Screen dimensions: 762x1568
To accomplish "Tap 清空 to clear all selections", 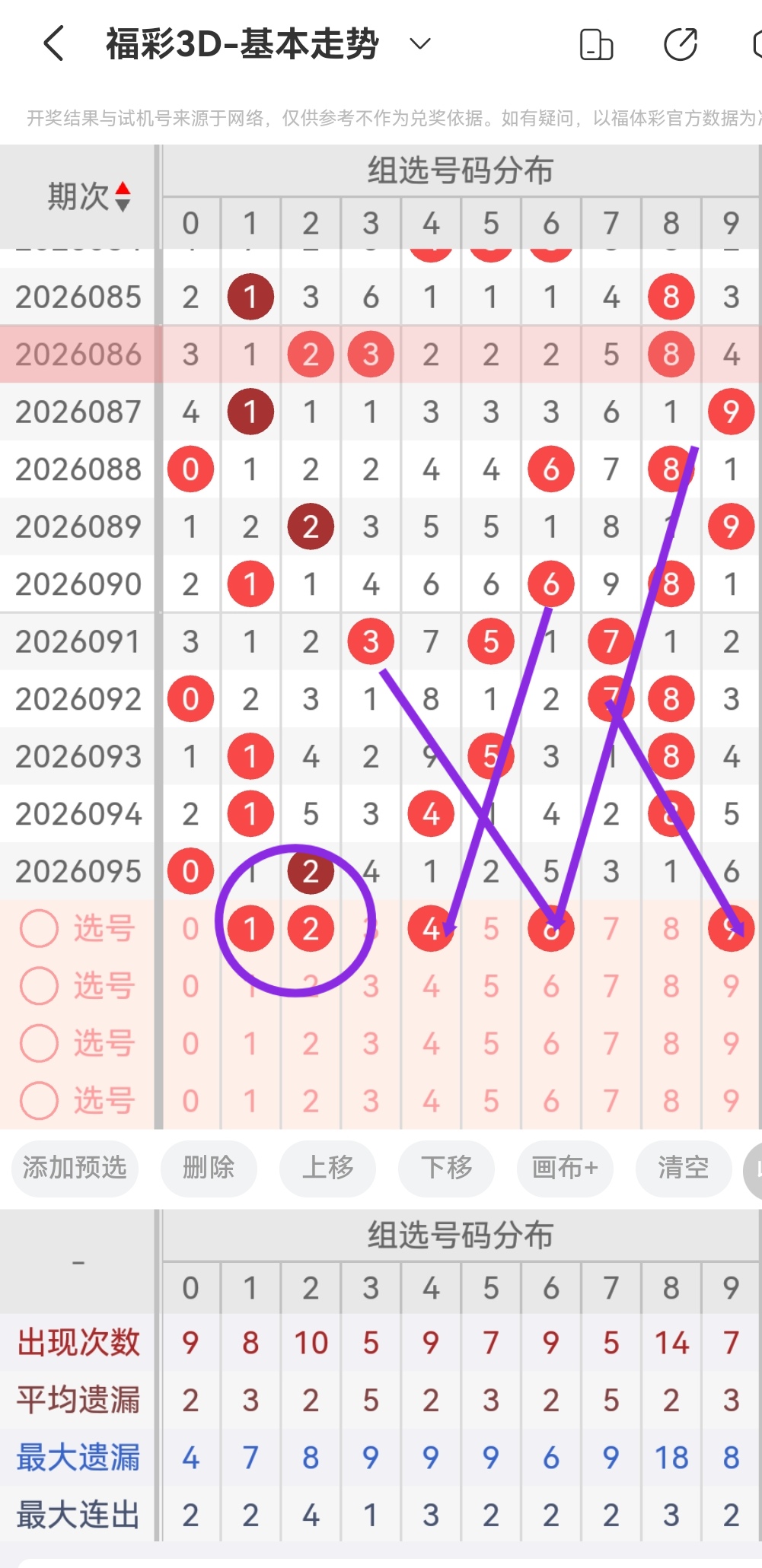I will pyautogui.click(x=683, y=1169).
